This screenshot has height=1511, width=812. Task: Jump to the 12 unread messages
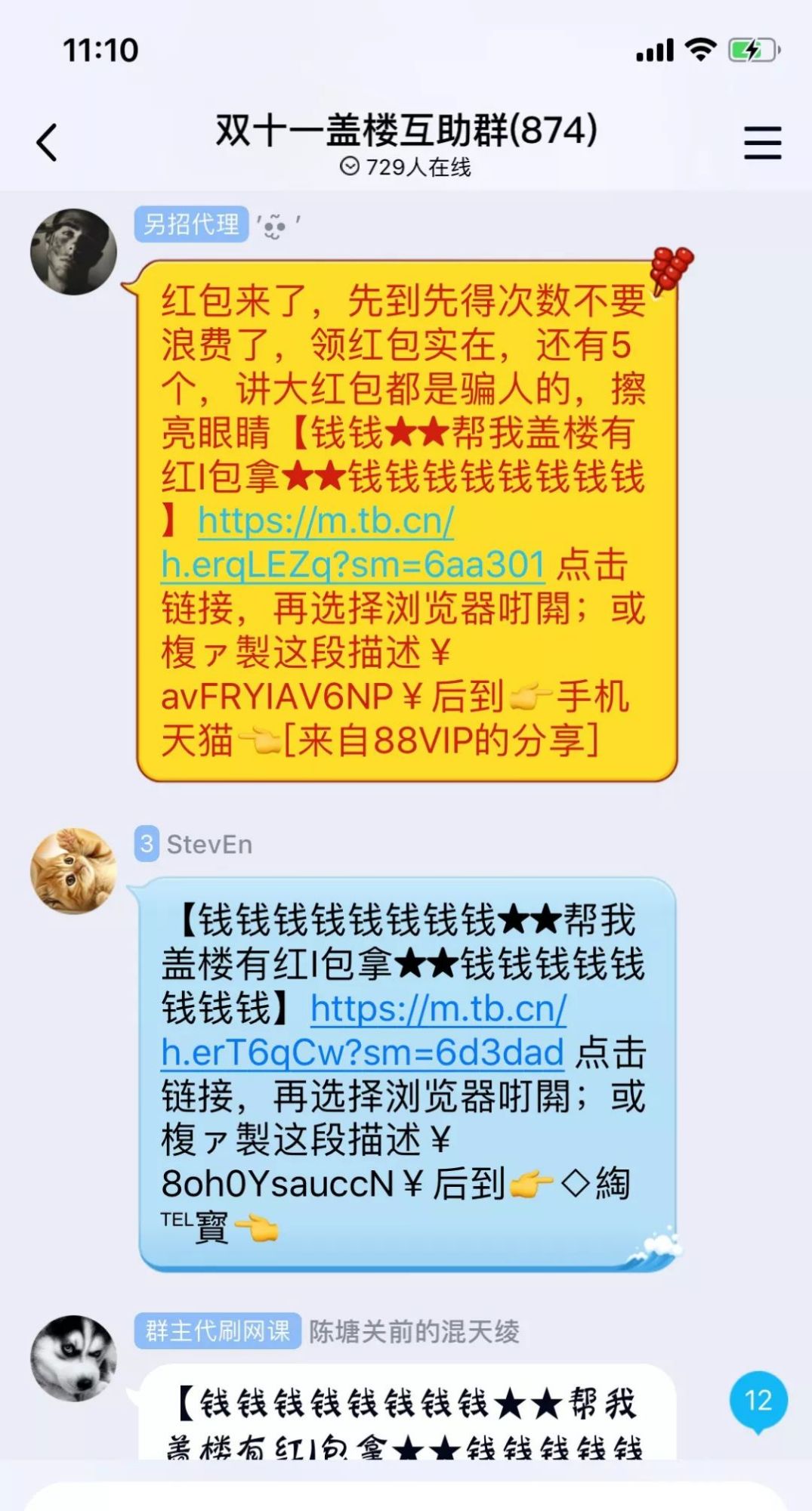[758, 1401]
